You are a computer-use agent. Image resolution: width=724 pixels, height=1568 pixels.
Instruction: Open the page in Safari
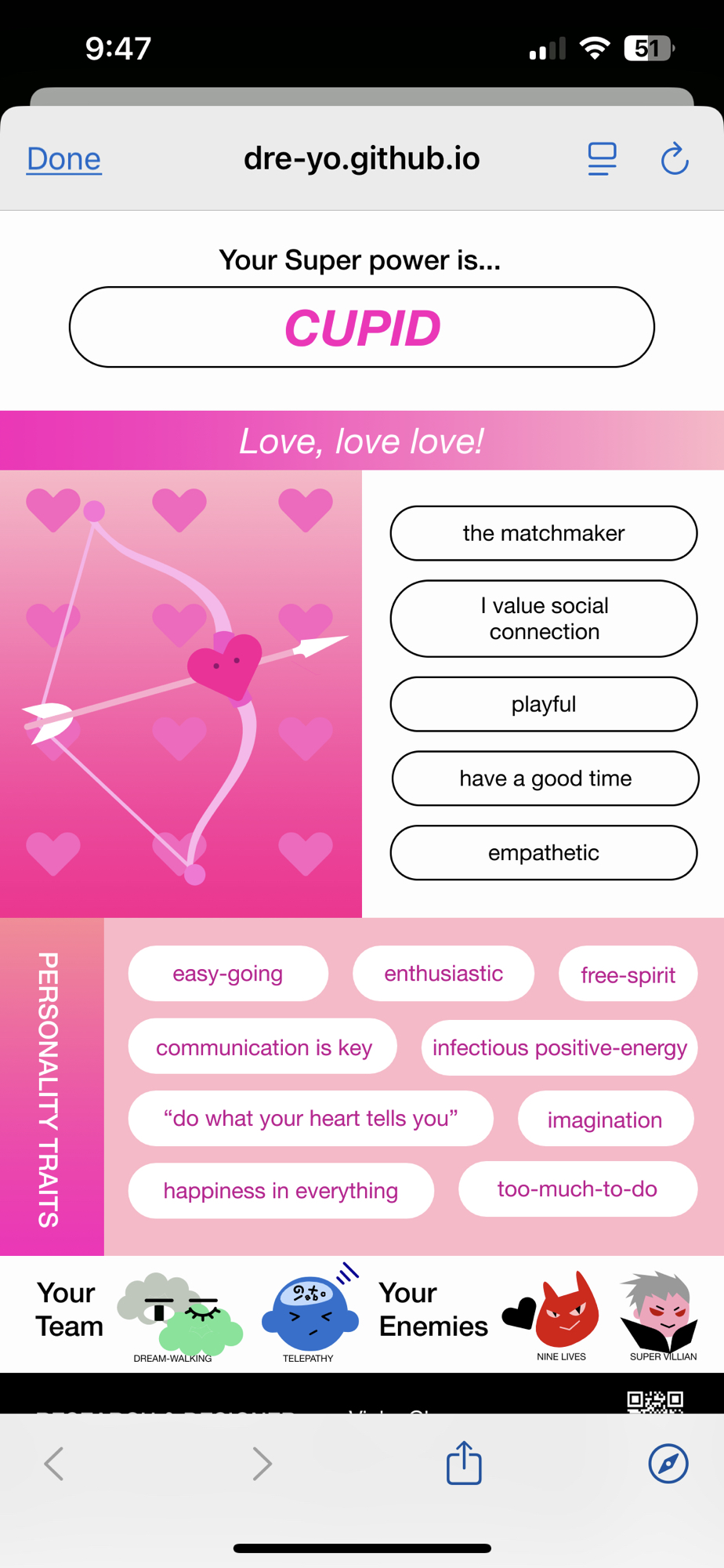668,1463
